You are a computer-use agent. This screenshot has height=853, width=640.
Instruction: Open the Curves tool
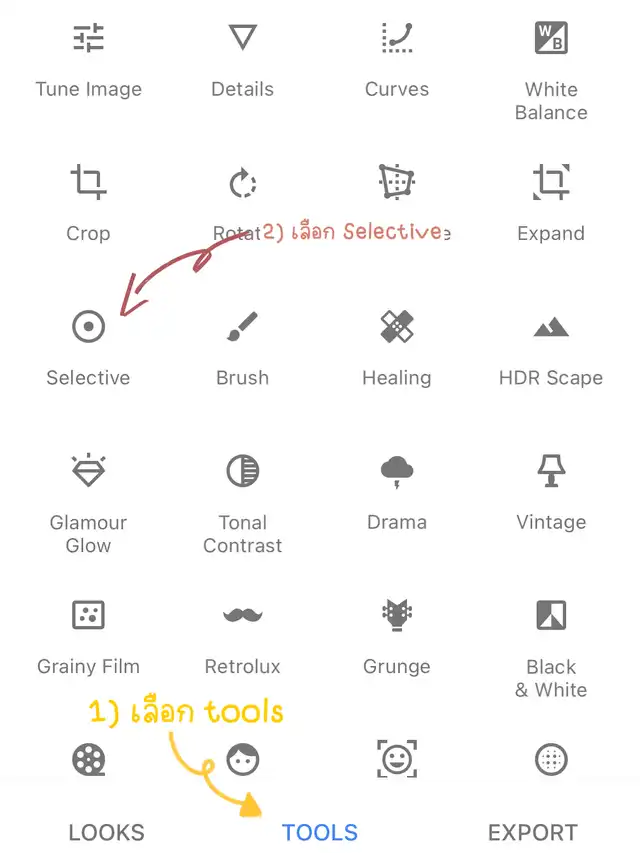[x=397, y=58]
